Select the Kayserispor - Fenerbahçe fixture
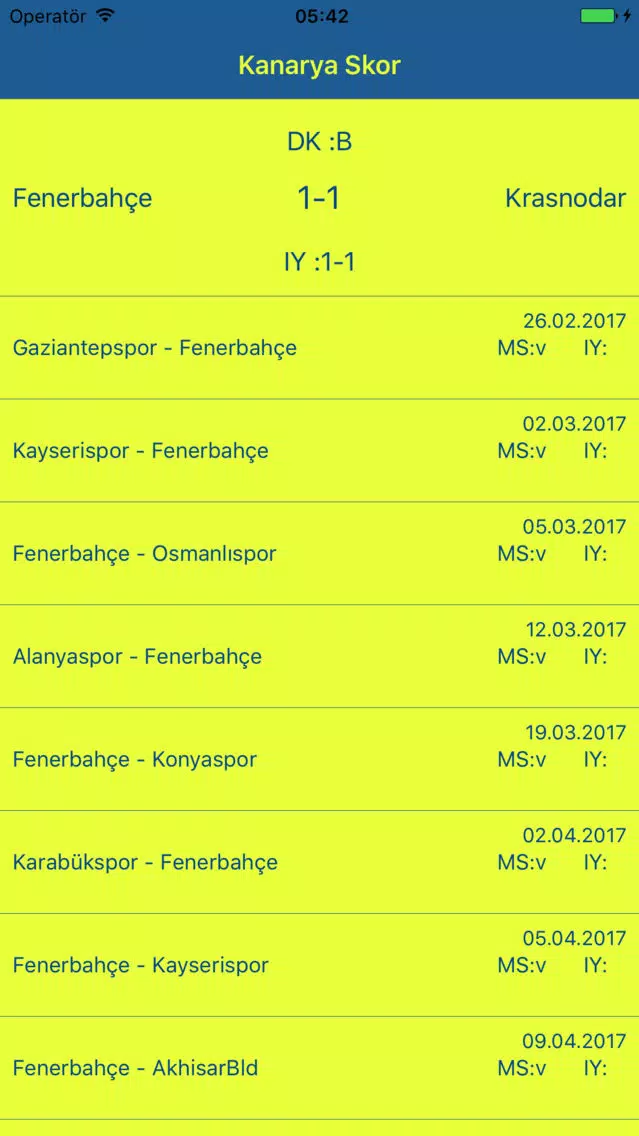 [x=141, y=451]
